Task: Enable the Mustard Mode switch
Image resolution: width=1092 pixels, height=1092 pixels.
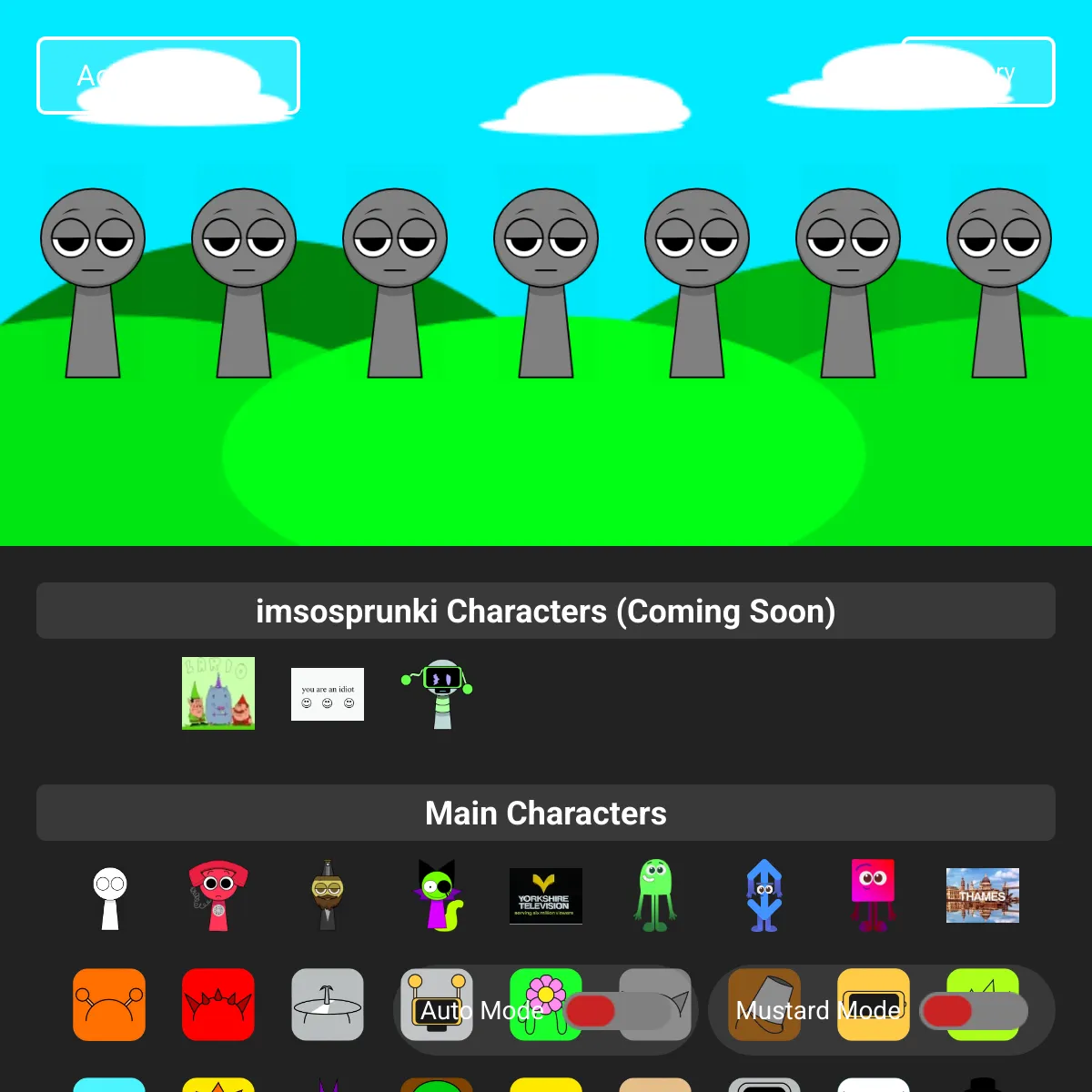Action: tap(973, 1011)
